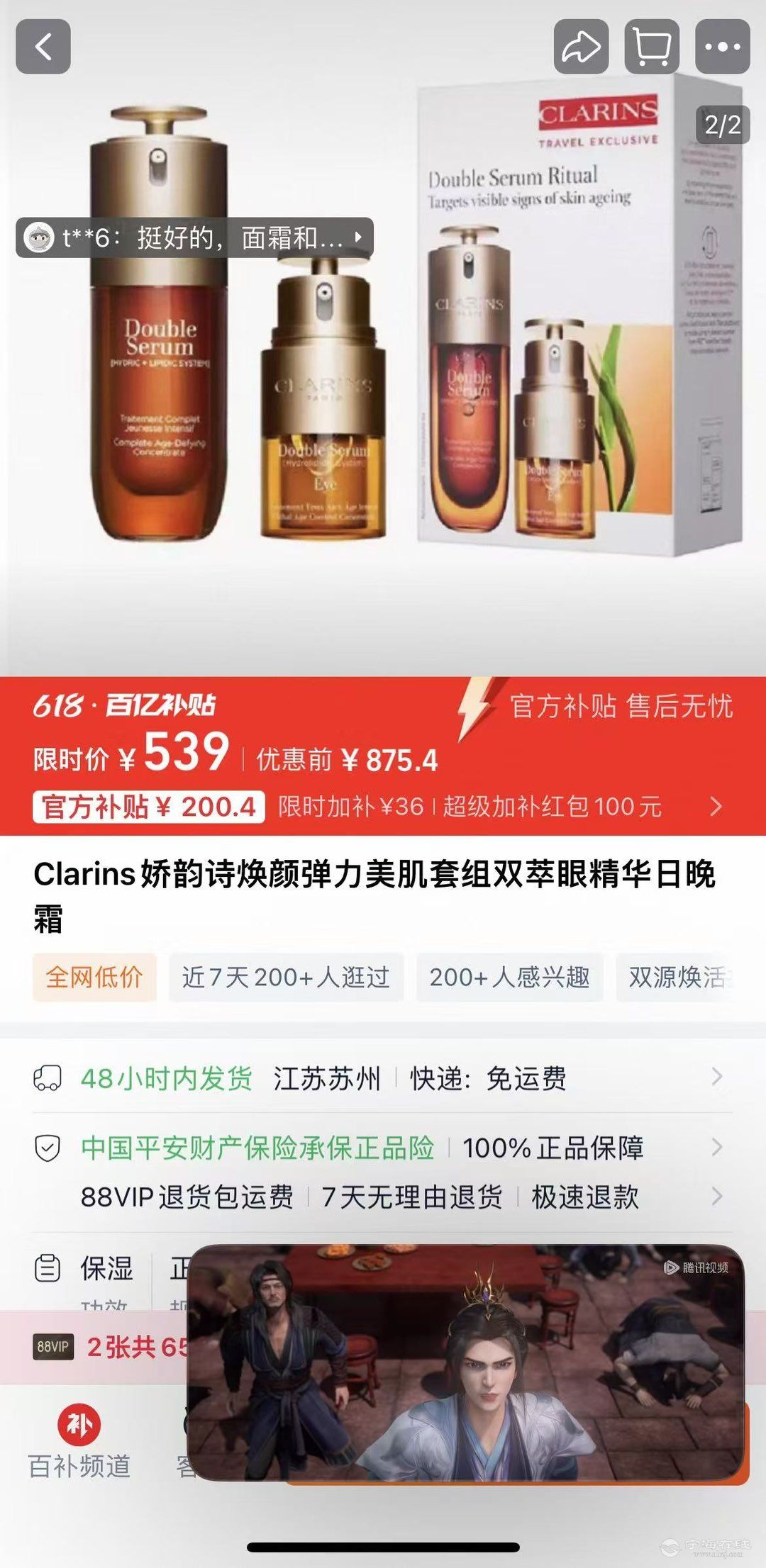The image size is (766, 1568).
Task: Tap the 200+人感兴趣 chip
Action: 509,978
